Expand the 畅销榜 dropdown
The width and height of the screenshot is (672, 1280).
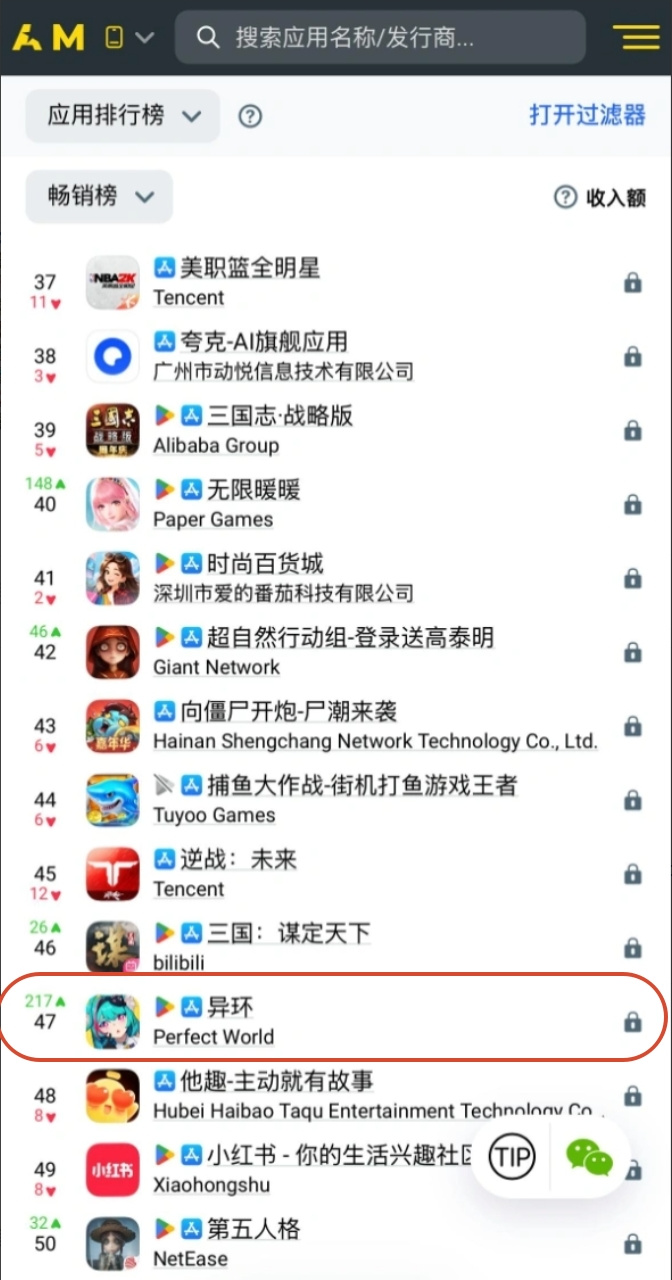(x=99, y=196)
